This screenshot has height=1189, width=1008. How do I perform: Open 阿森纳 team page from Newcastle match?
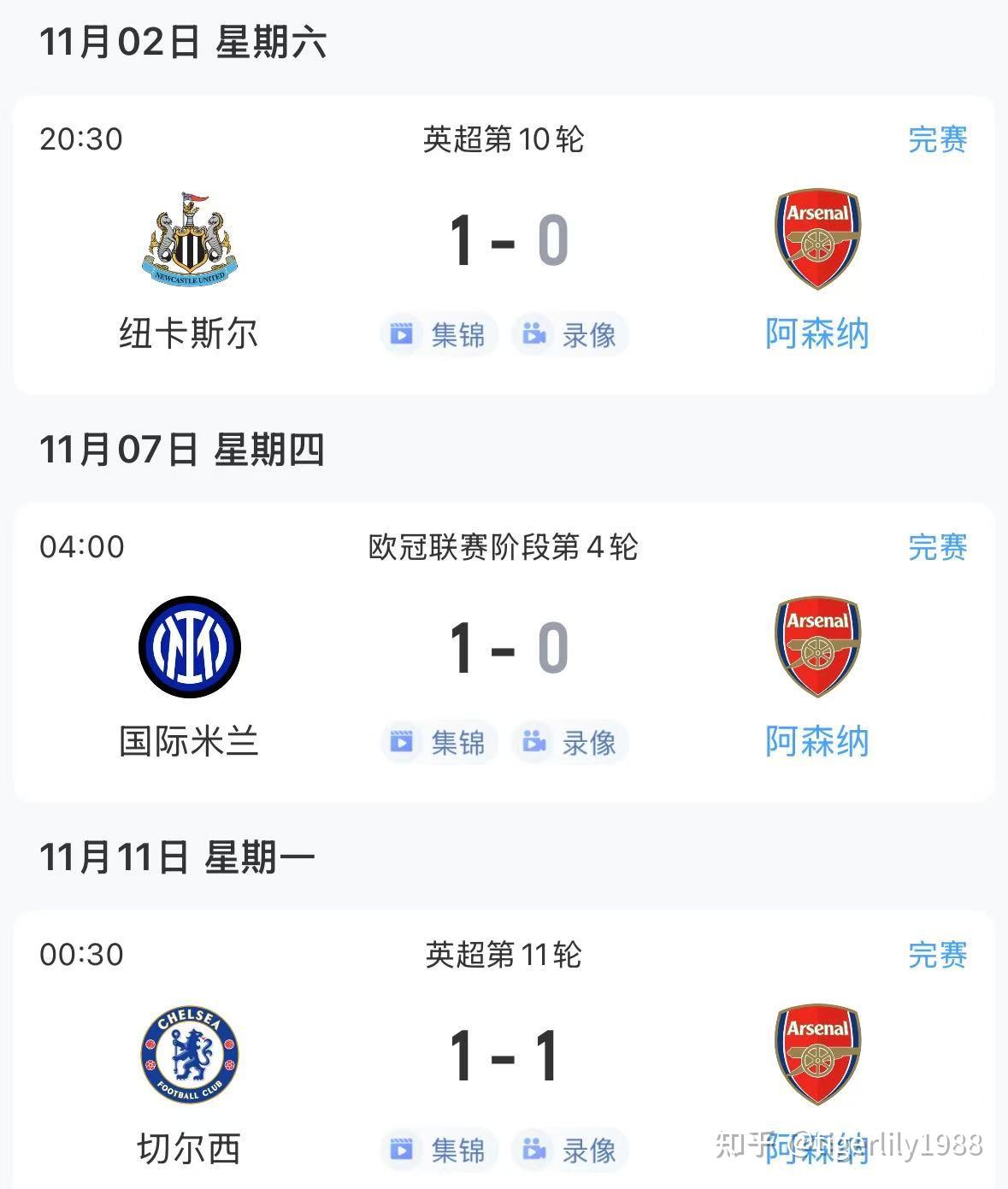tap(816, 336)
